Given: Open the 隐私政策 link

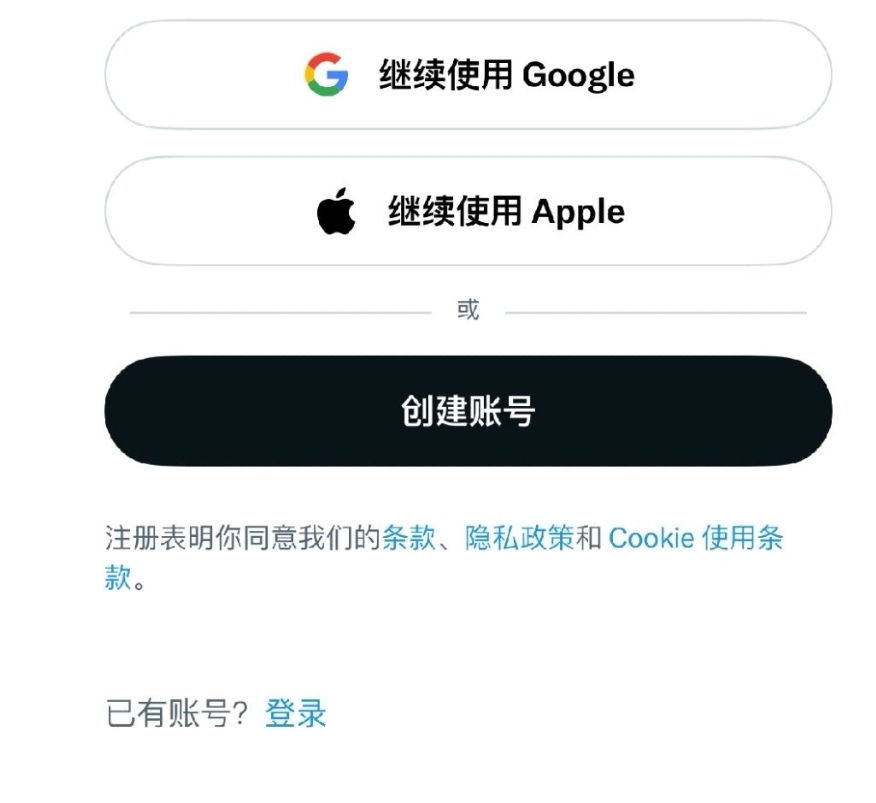Looking at the screenshot, I should tap(519, 538).
